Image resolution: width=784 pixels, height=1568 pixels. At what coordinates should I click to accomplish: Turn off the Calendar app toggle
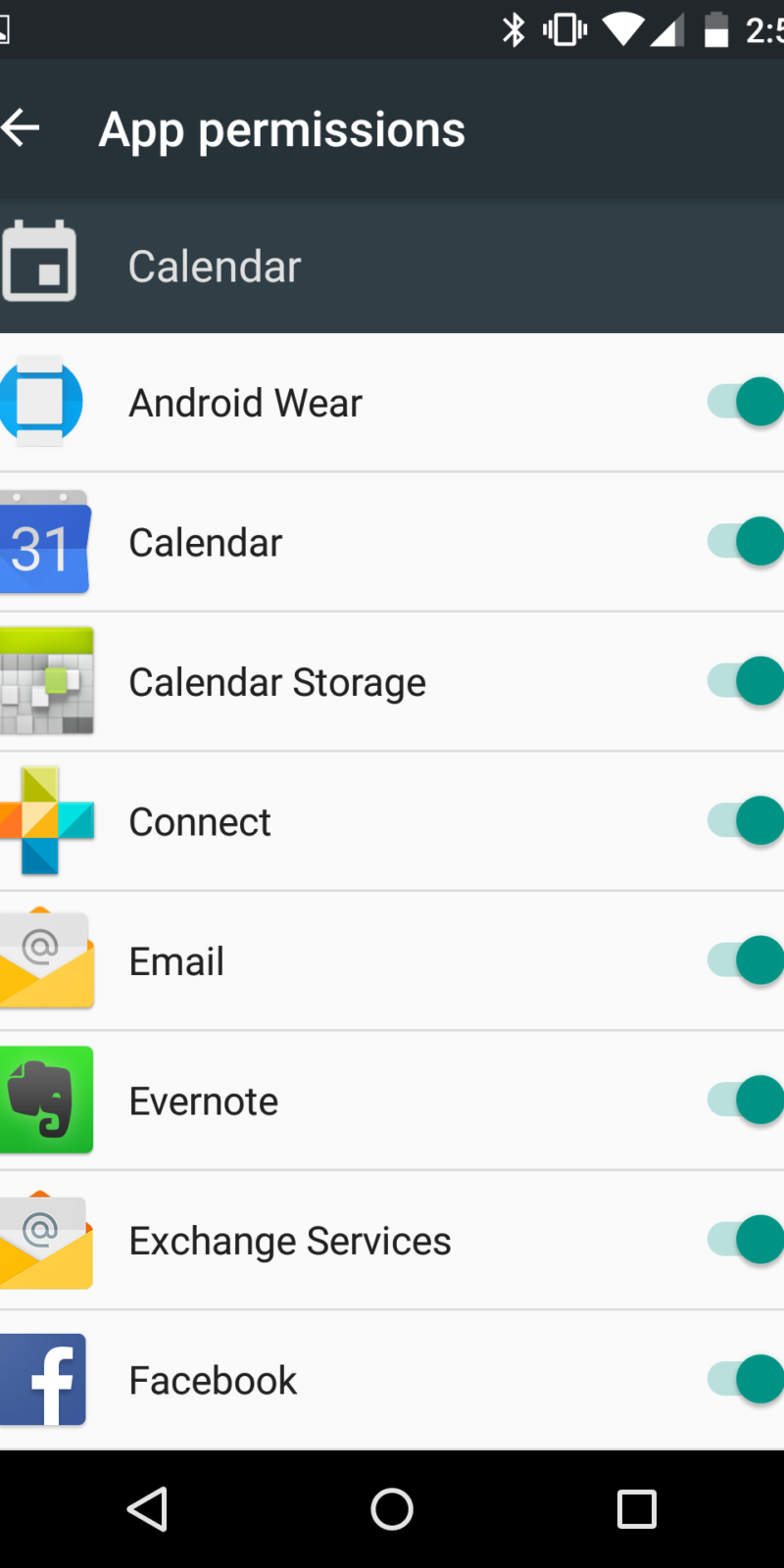coord(745,542)
